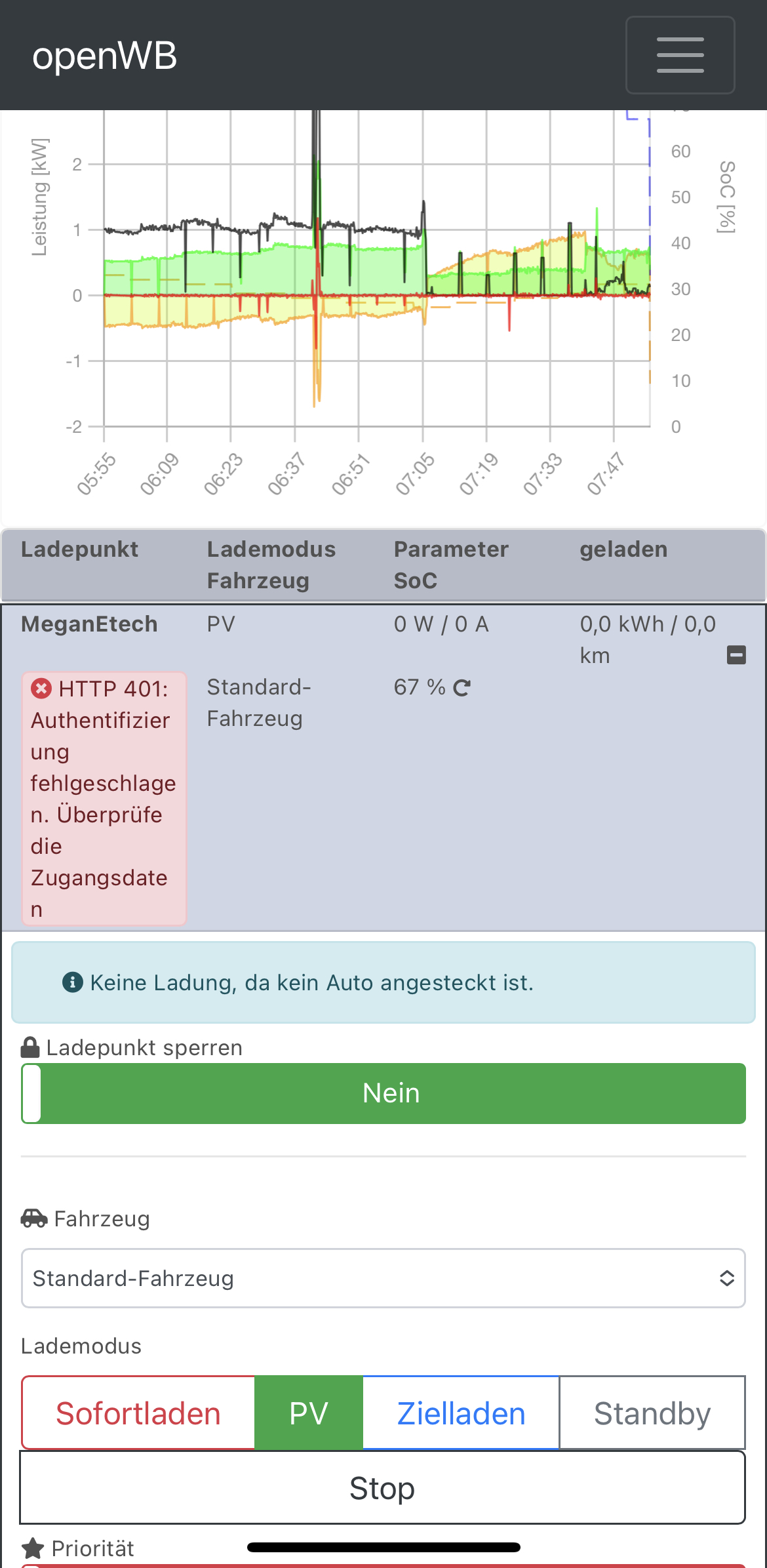Collapse the MeganEtech charge point details
Viewport: 767px width, 1568px height.
tap(736, 654)
